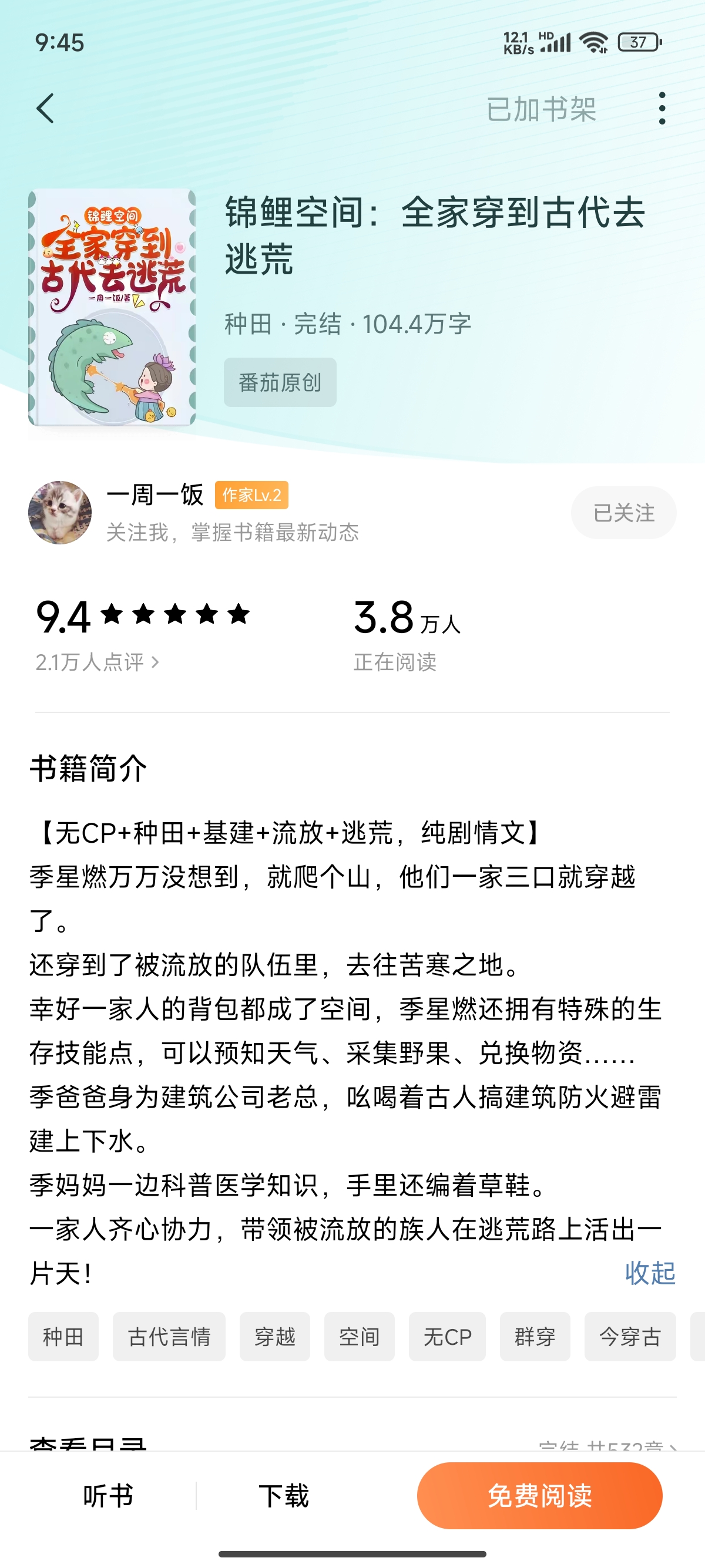Screen dimensions: 705x1568
Task: Open the three-dot overflow menu
Action: [x=662, y=109]
